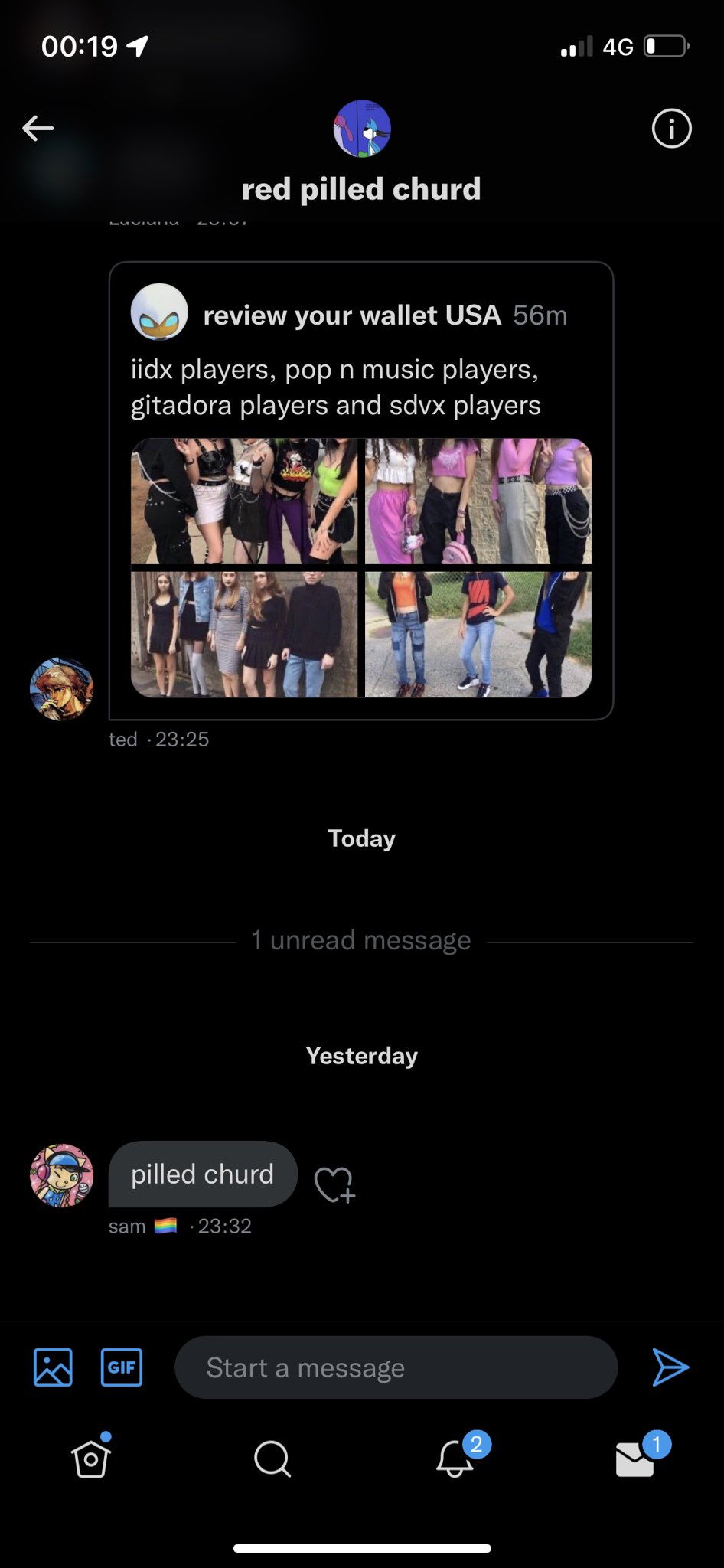Switch to the Search tab

(272, 1459)
